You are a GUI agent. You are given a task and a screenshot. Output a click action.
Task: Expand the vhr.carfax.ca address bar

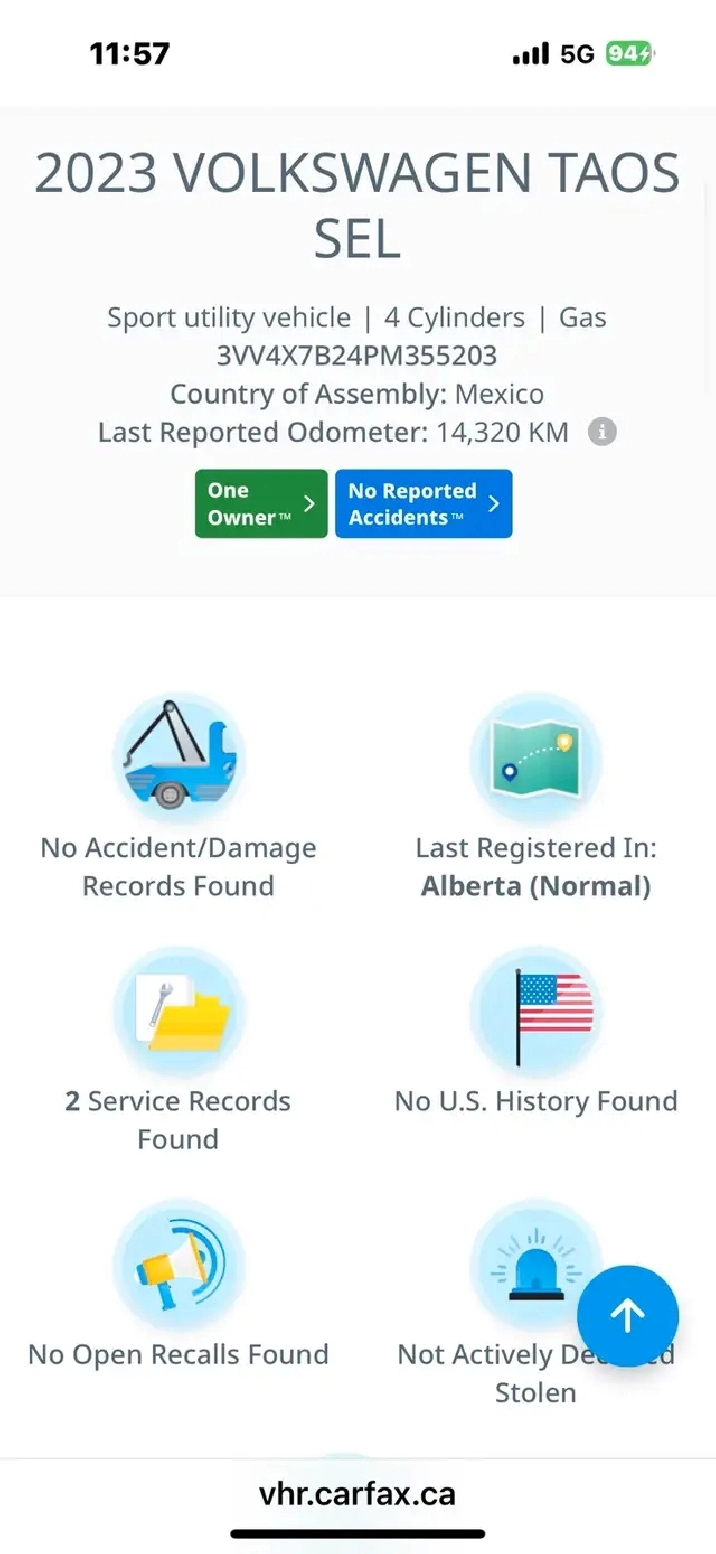[x=357, y=1494]
